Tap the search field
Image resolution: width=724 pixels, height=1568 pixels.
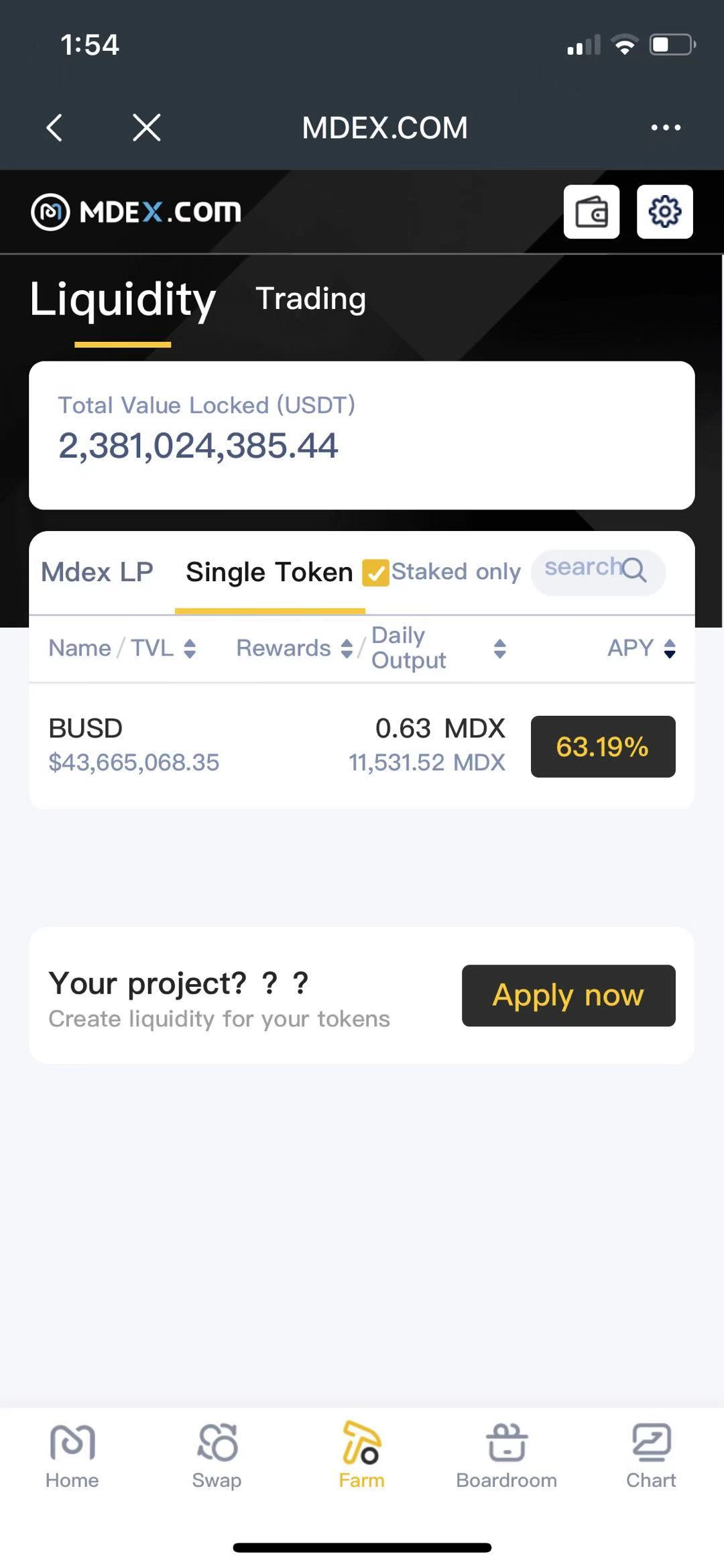(x=598, y=570)
